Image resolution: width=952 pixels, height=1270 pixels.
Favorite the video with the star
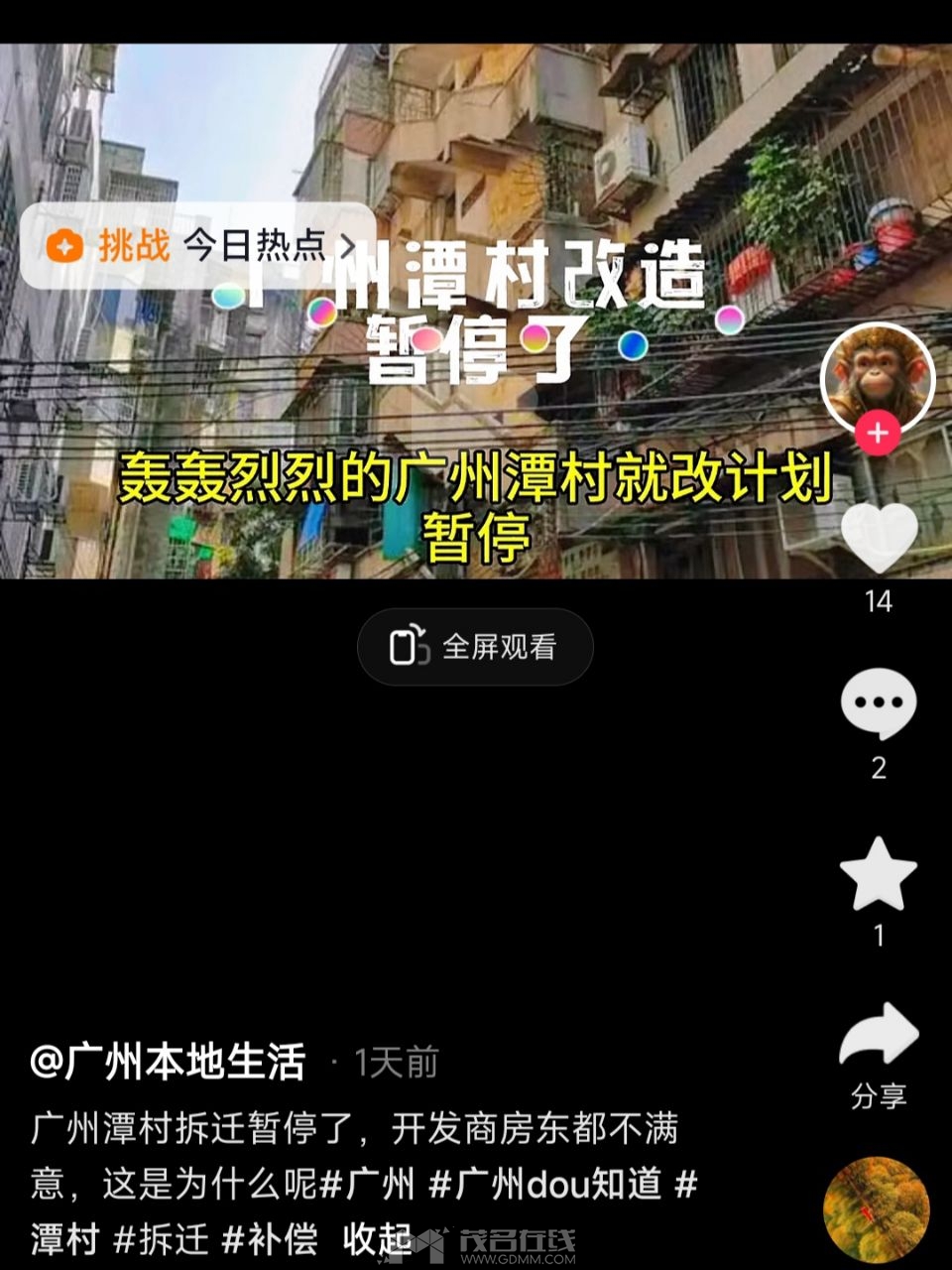click(879, 874)
